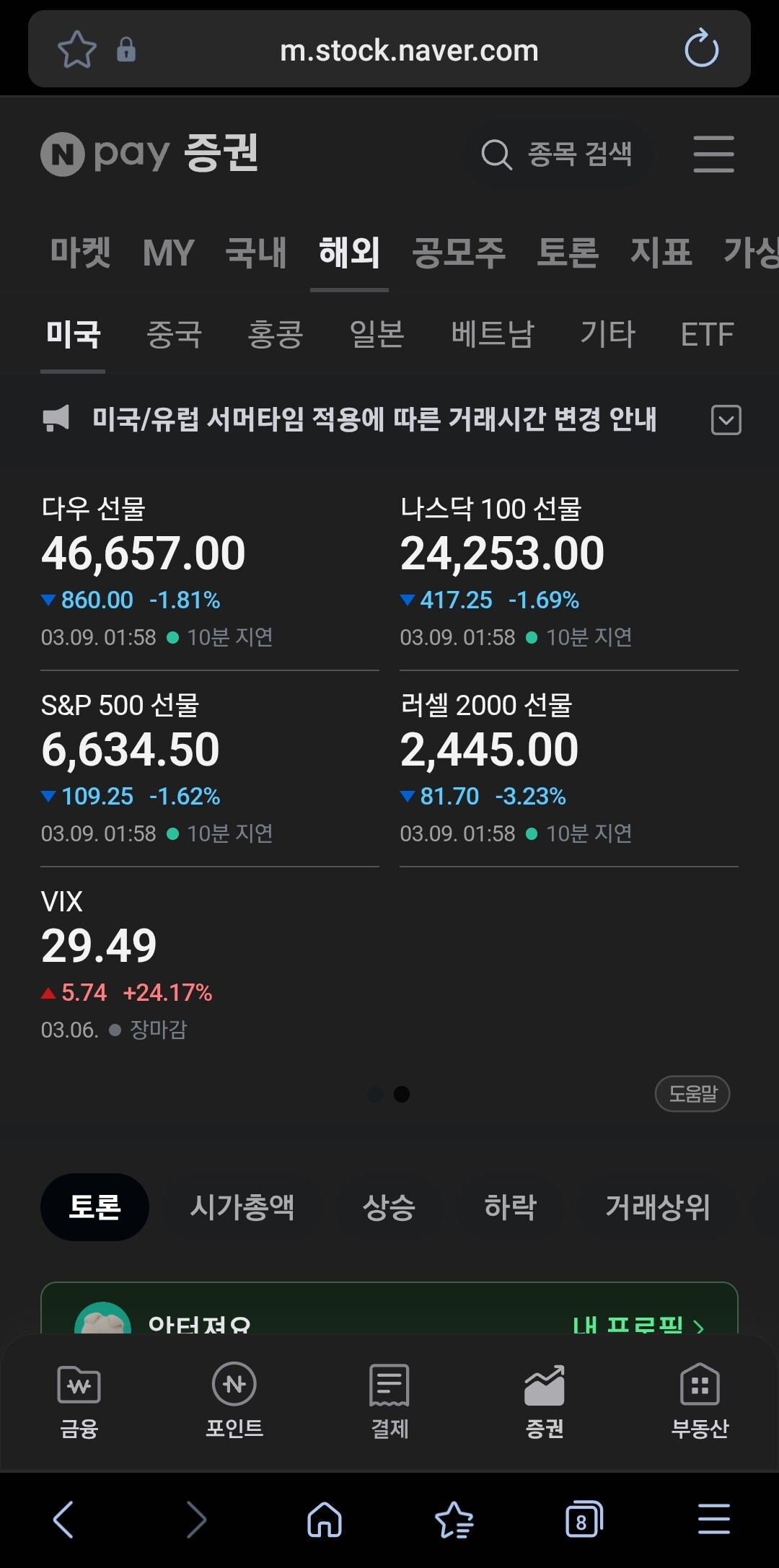Open the VIX index card
This screenshot has height=1568, width=779.
pos(210,964)
